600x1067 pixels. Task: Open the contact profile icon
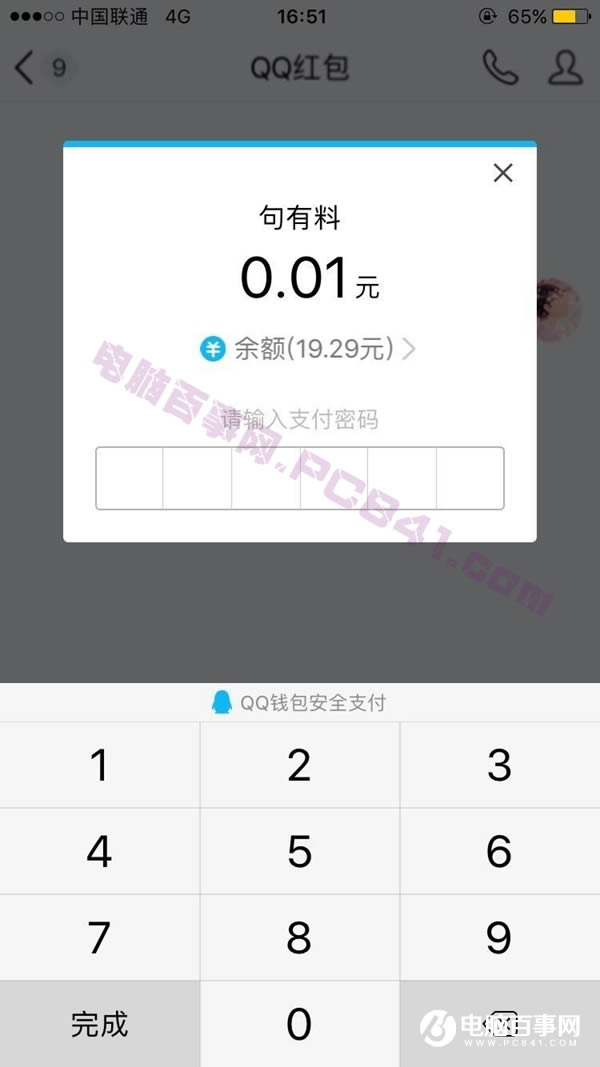tap(565, 67)
